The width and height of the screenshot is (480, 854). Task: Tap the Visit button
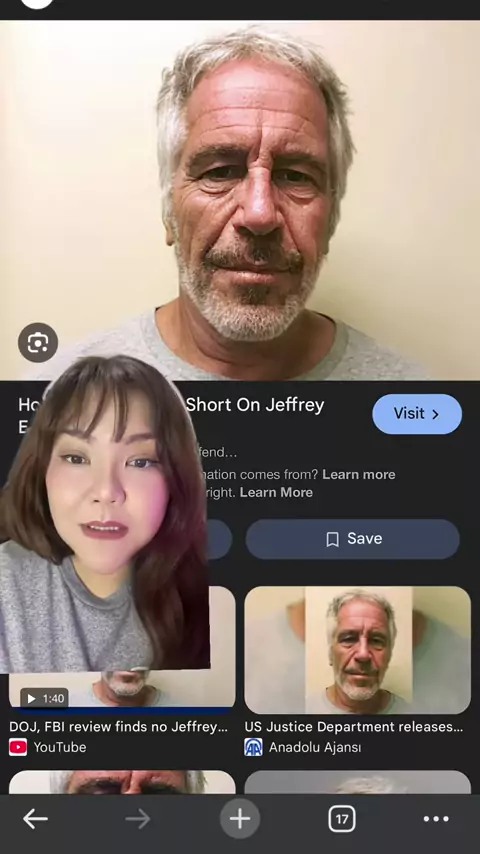[417, 414]
